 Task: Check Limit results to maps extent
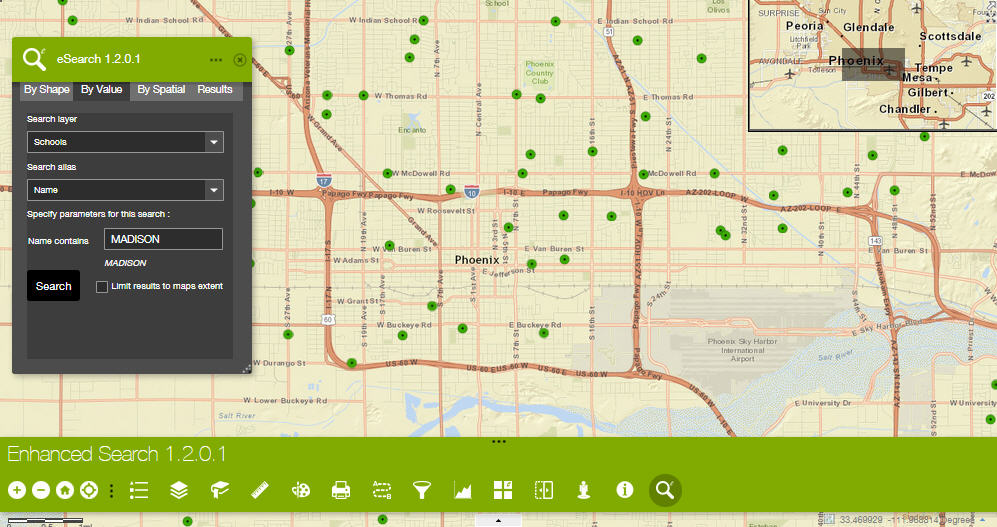point(102,287)
